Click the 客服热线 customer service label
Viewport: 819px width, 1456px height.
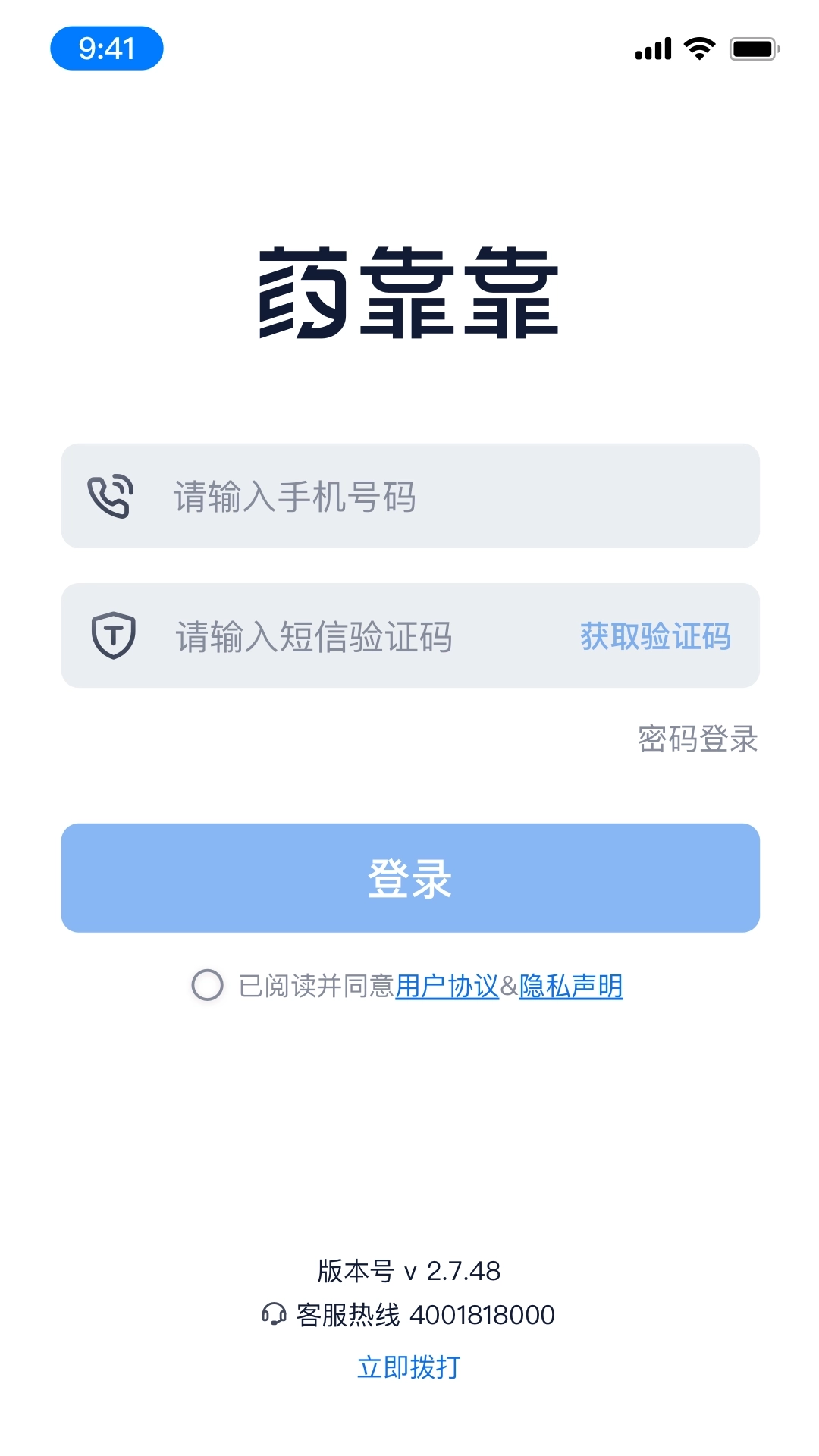347,1314
